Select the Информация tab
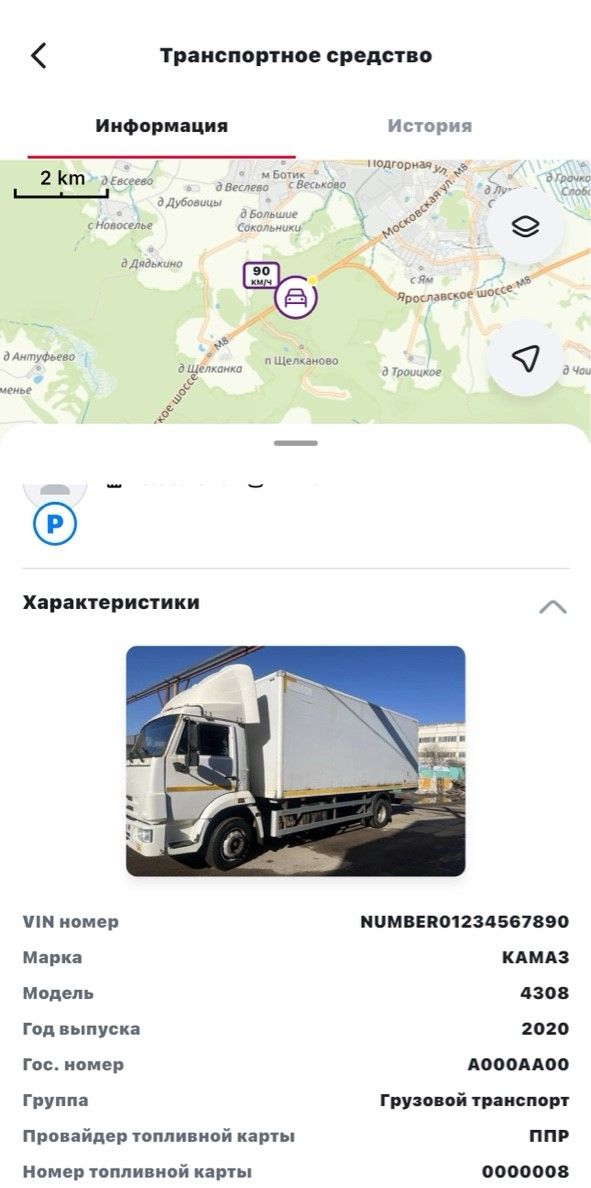Viewport: 591px width, 1188px height. pos(161,126)
